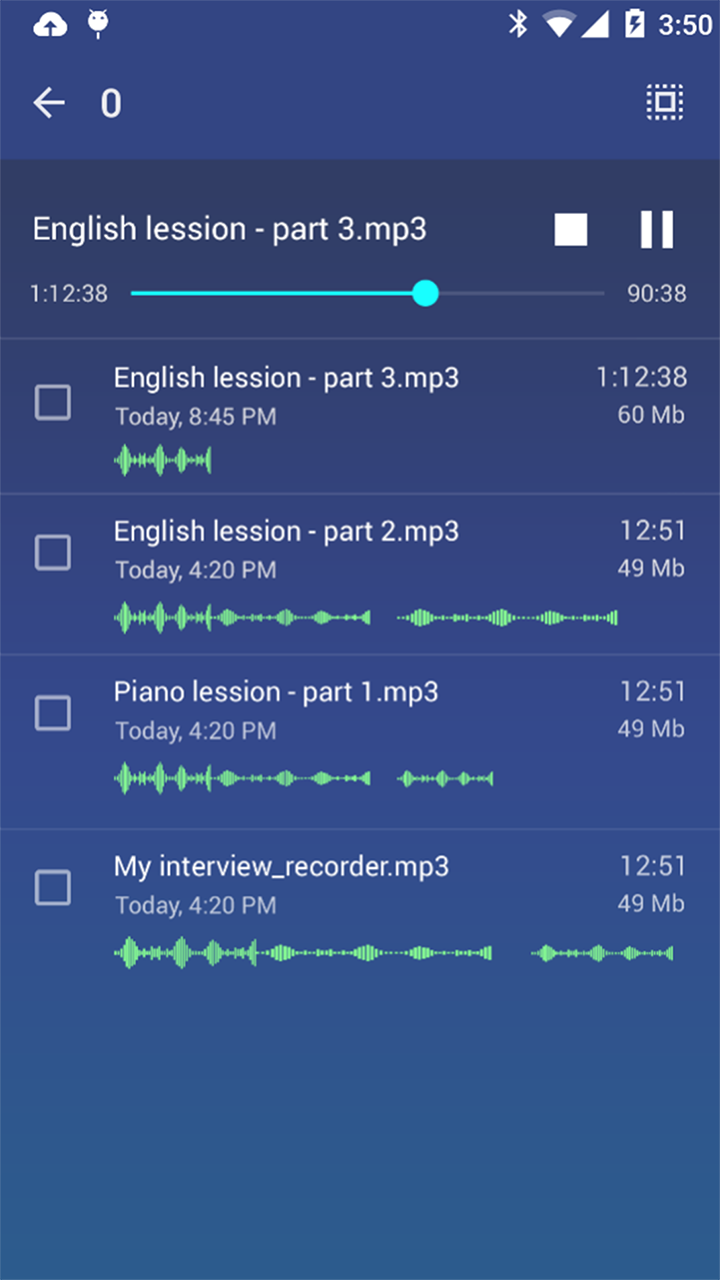Select the checkbox for English lession - part 3
Screen dimensions: 720x1280
pos(52,403)
